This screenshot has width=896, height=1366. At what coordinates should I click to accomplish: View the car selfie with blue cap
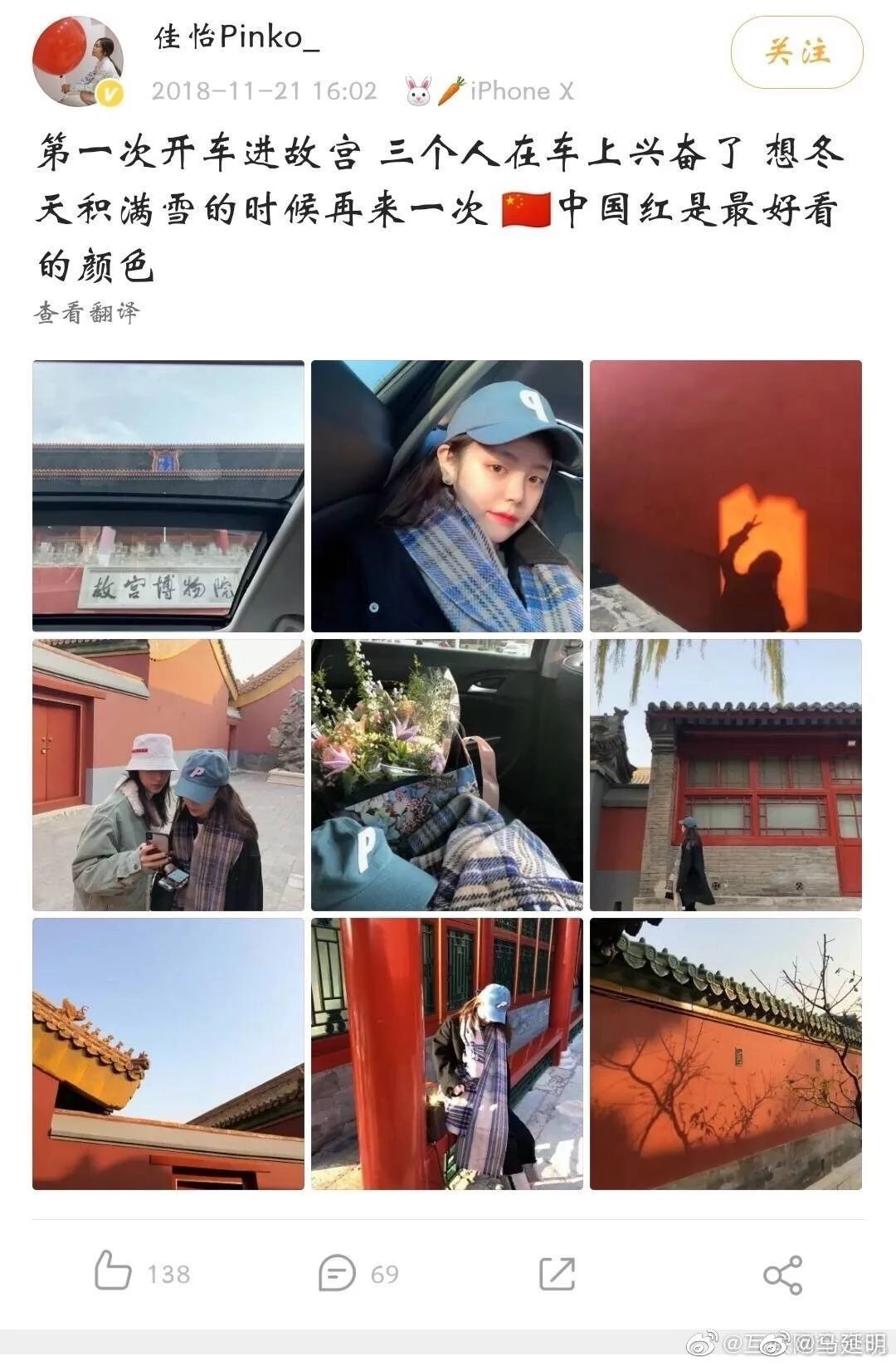pos(447,496)
